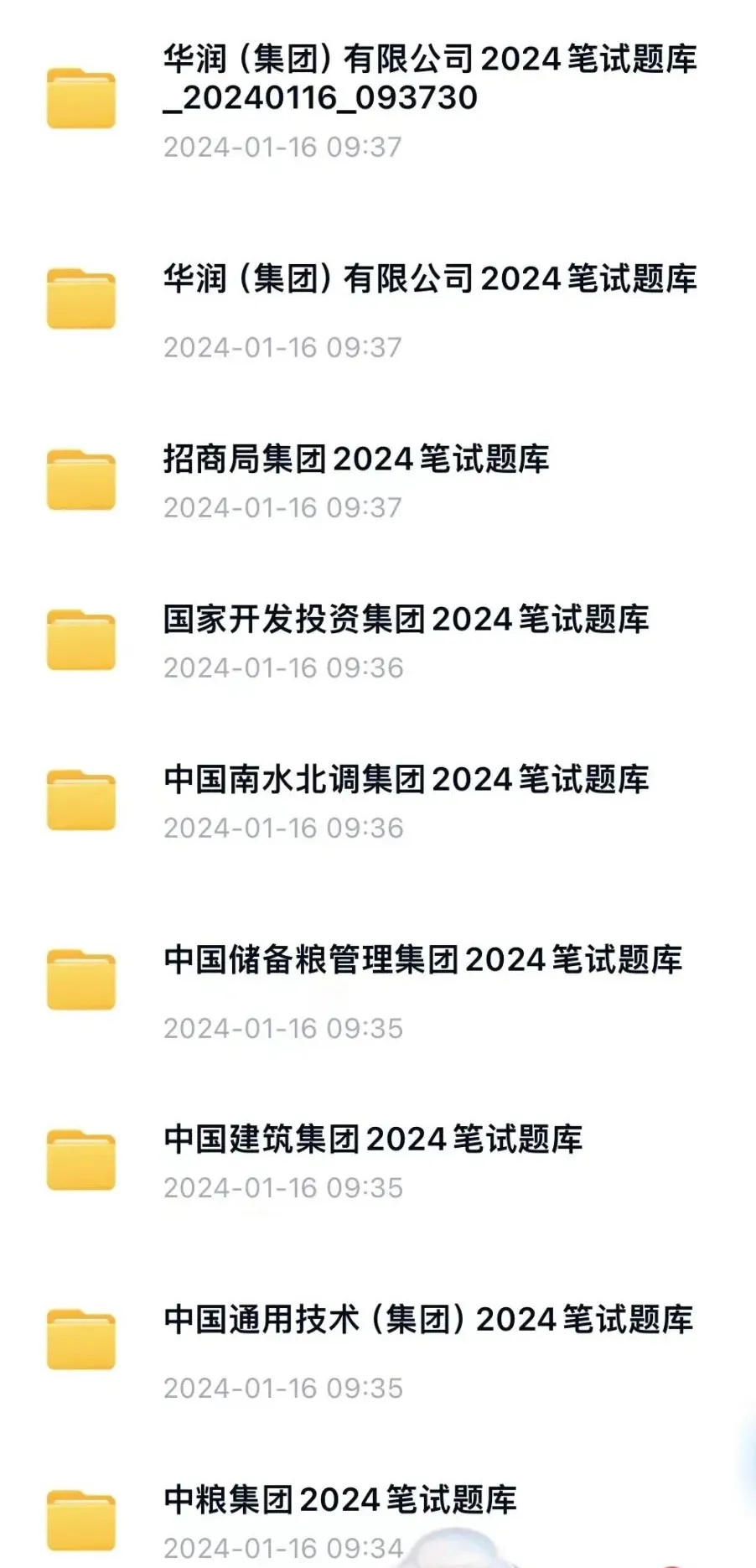The image size is (756, 1568).
Task: Open the 中国南水北调集团2024笔试题库 folder
Action: [x=378, y=802]
